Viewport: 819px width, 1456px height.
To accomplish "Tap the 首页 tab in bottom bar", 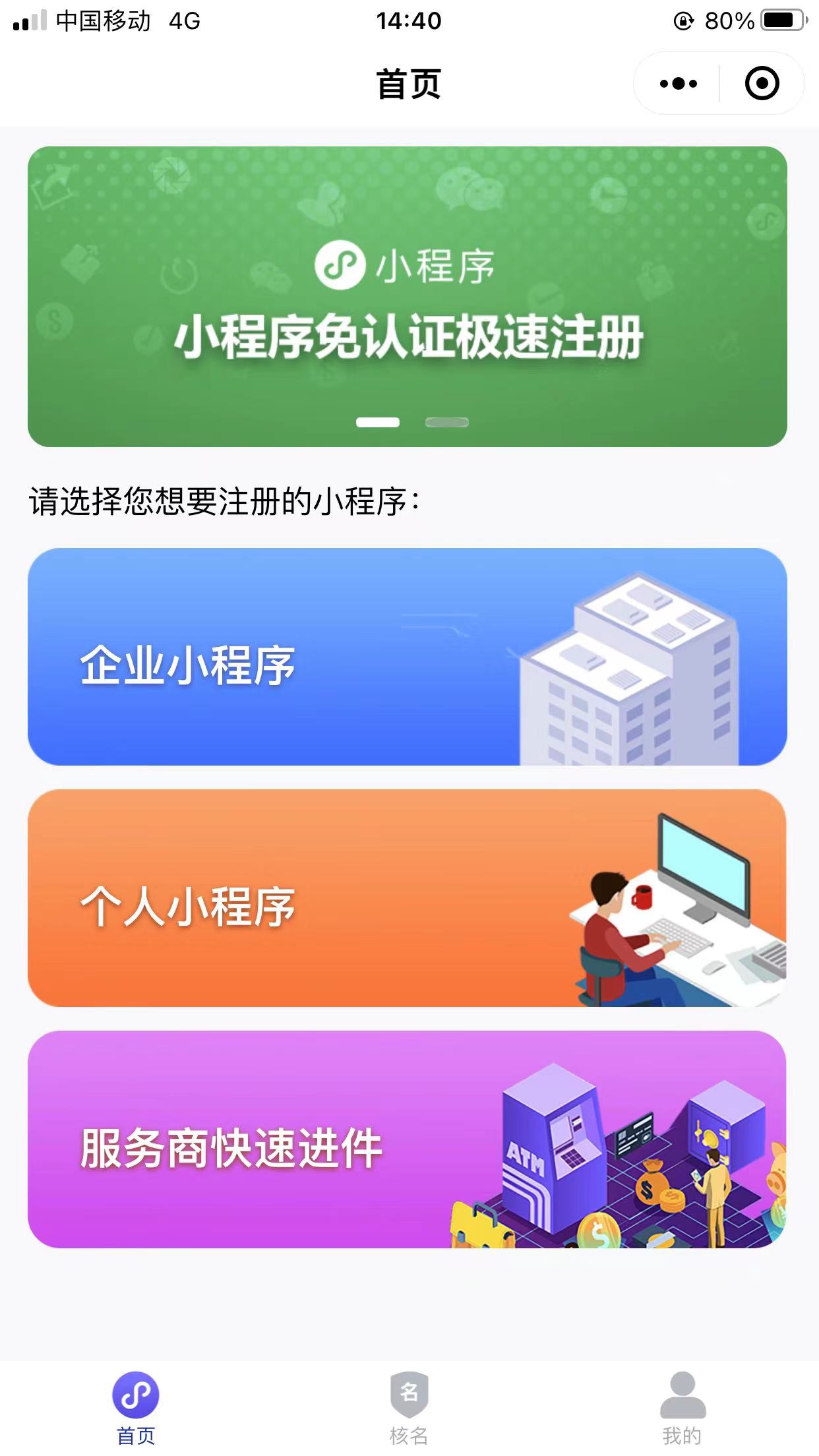I will pos(136,1407).
